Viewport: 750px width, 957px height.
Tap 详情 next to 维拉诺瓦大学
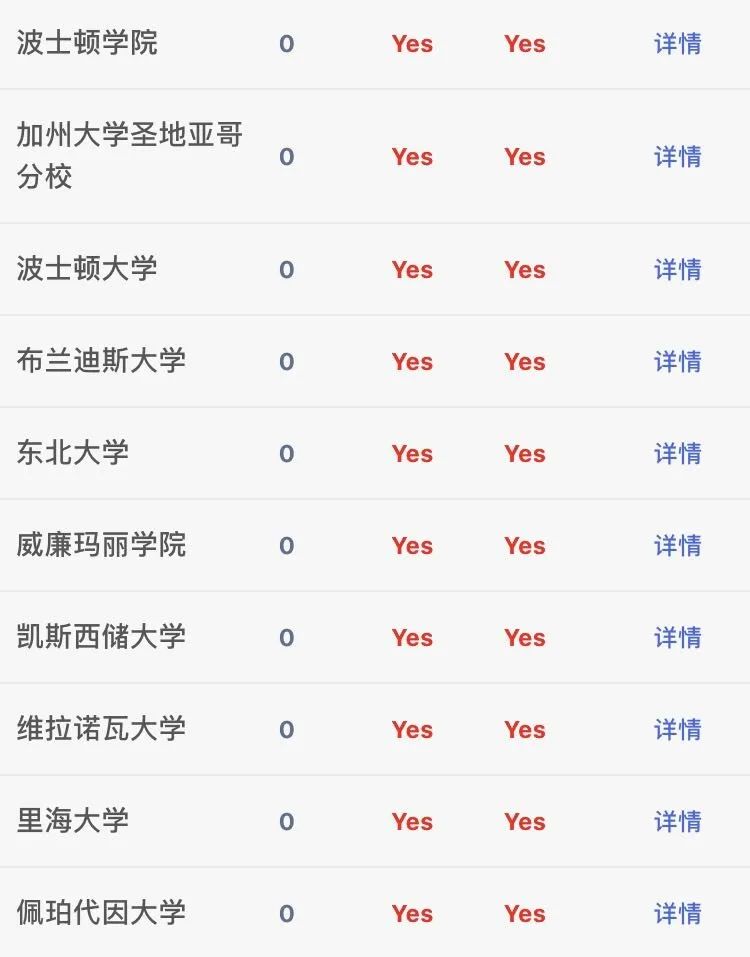pos(677,730)
